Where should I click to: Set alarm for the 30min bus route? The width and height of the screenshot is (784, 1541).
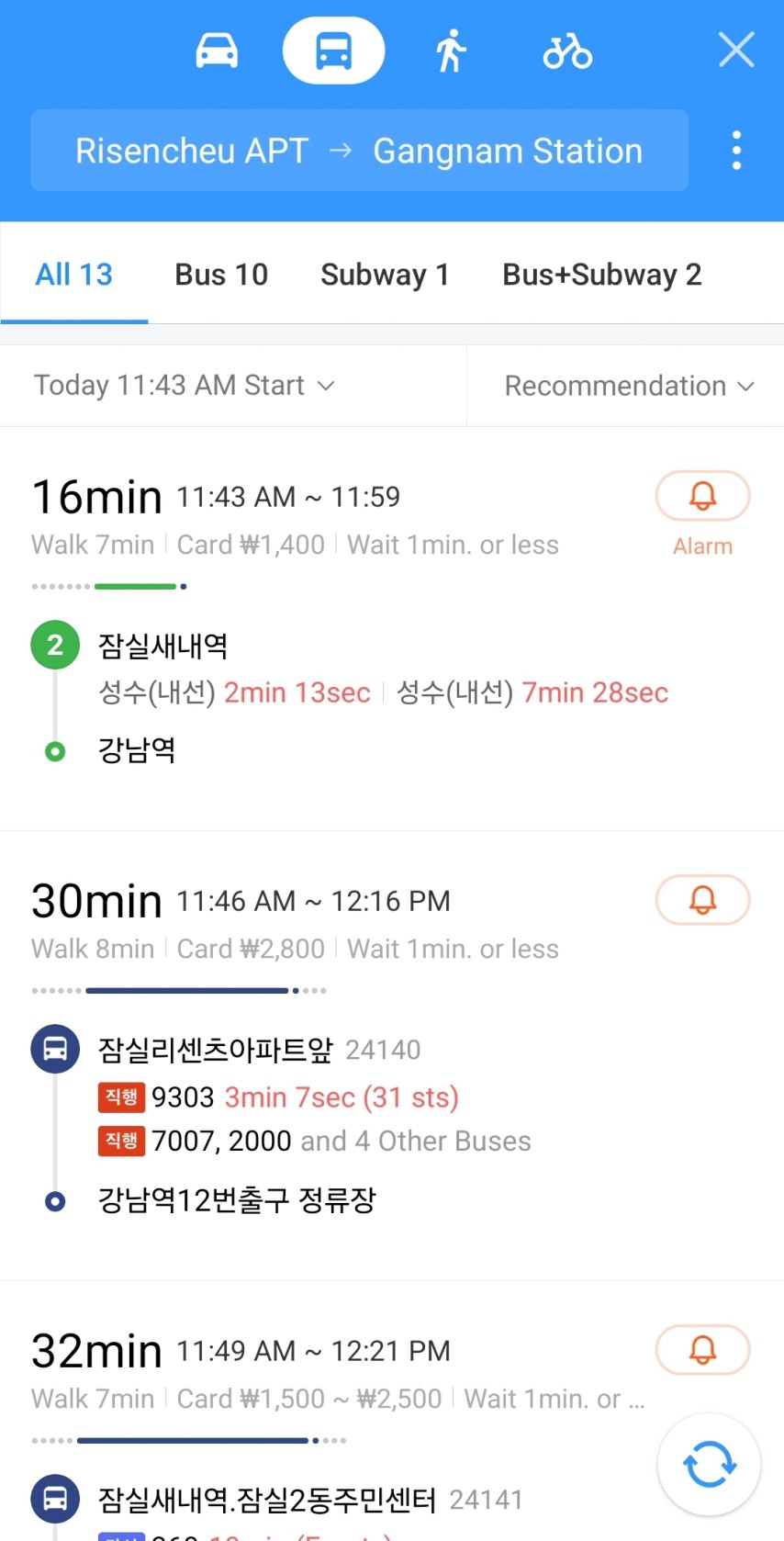pyautogui.click(x=703, y=900)
